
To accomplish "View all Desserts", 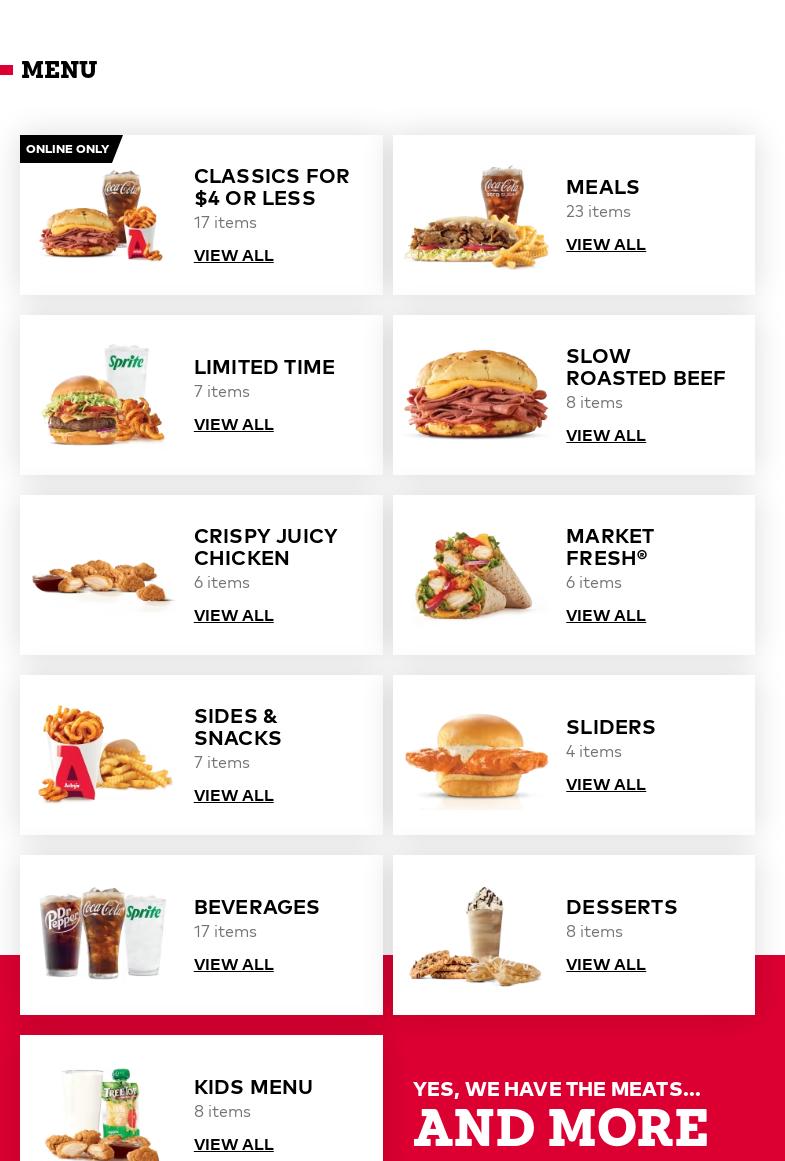I will 605,965.
